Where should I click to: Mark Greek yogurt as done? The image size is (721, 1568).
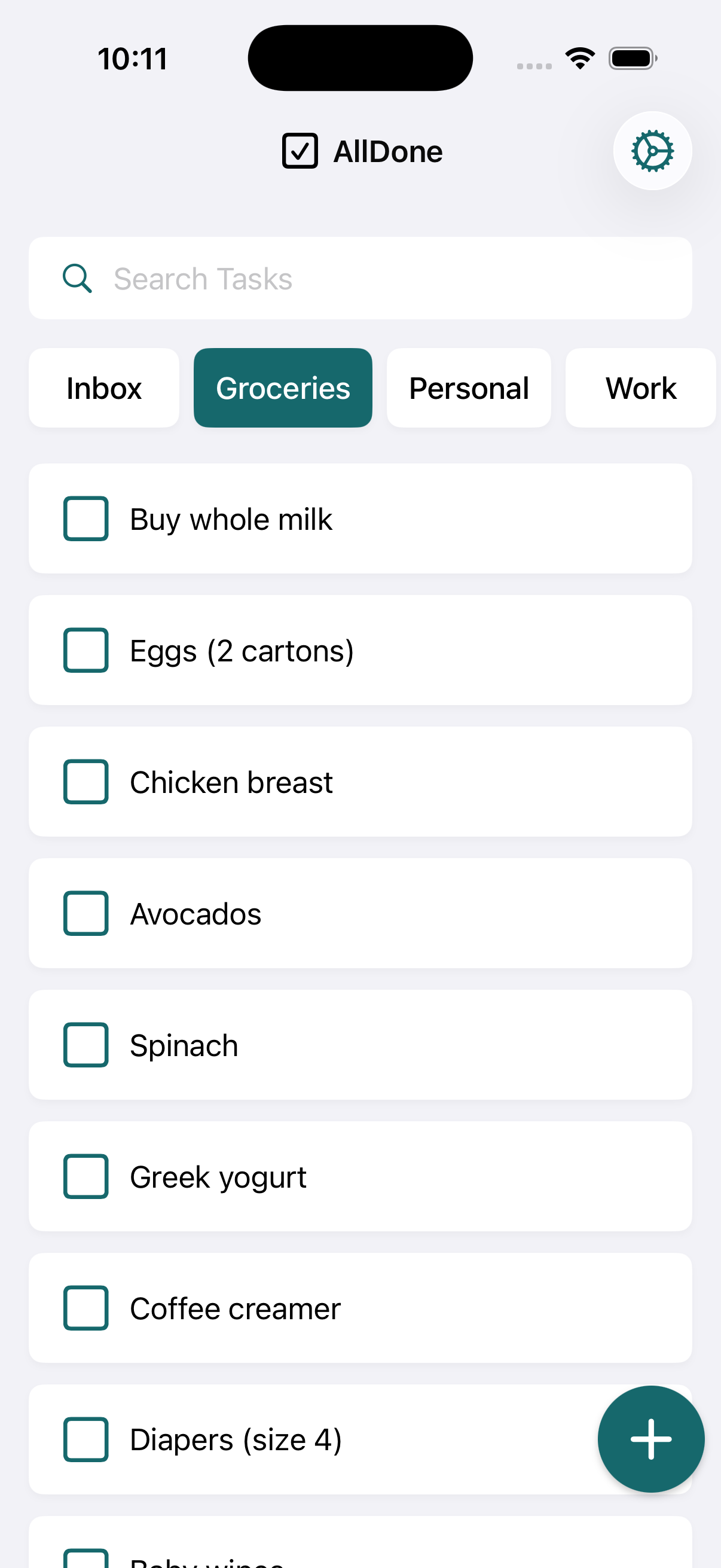click(x=85, y=1176)
